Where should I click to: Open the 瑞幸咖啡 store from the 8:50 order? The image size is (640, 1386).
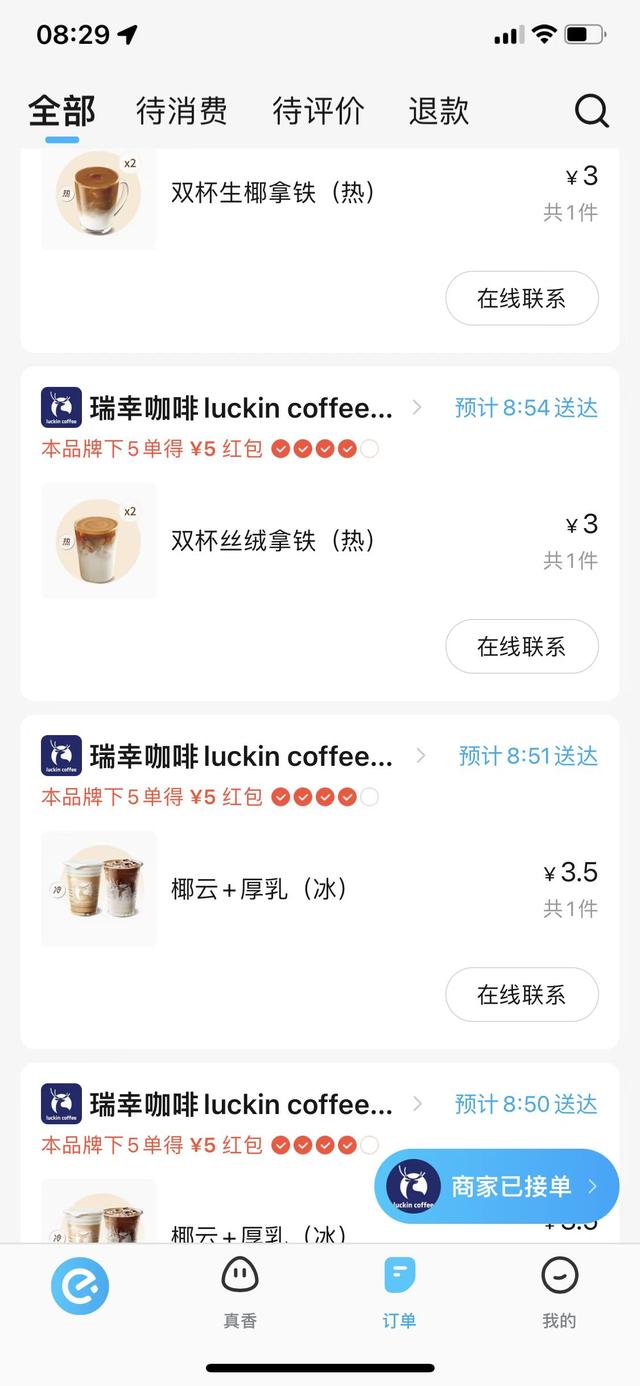(x=240, y=1104)
